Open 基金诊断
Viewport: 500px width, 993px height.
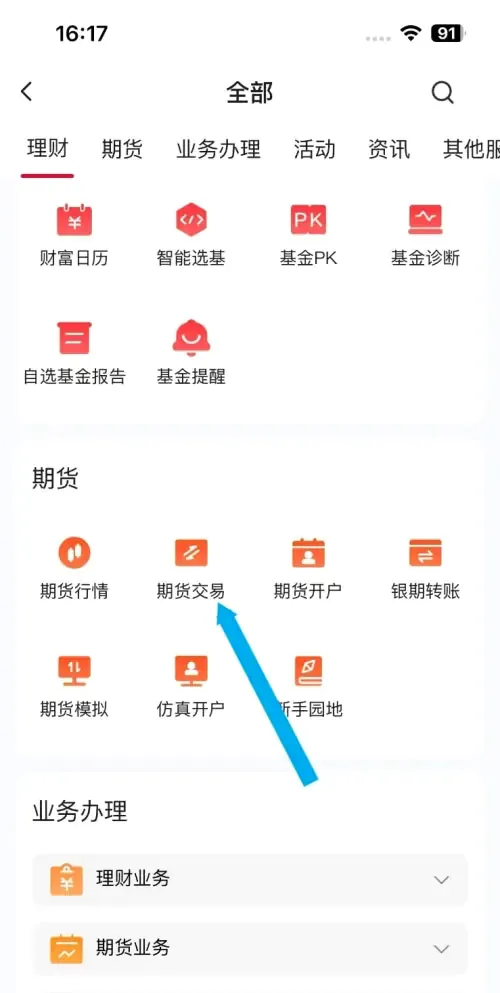coord(425,235)
